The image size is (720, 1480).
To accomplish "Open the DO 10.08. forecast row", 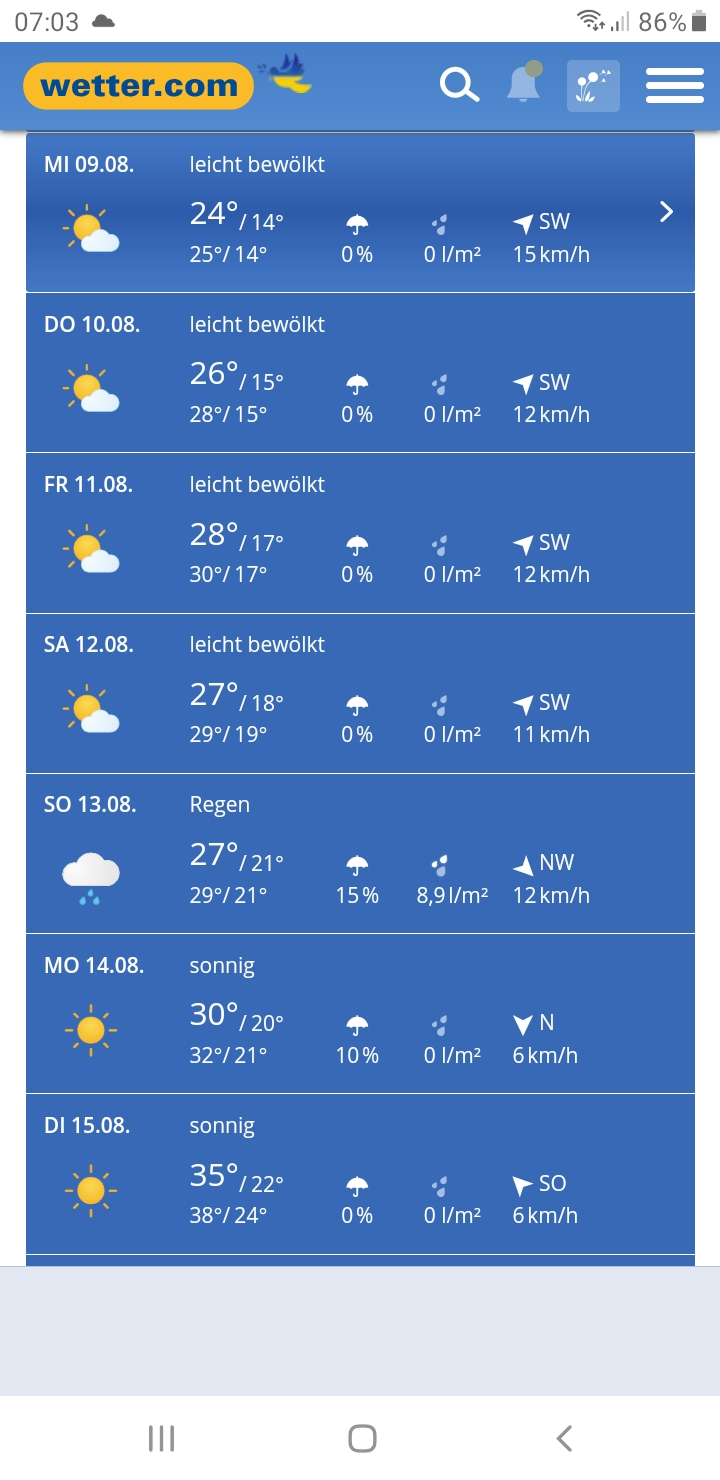I will tap(360, 373).
